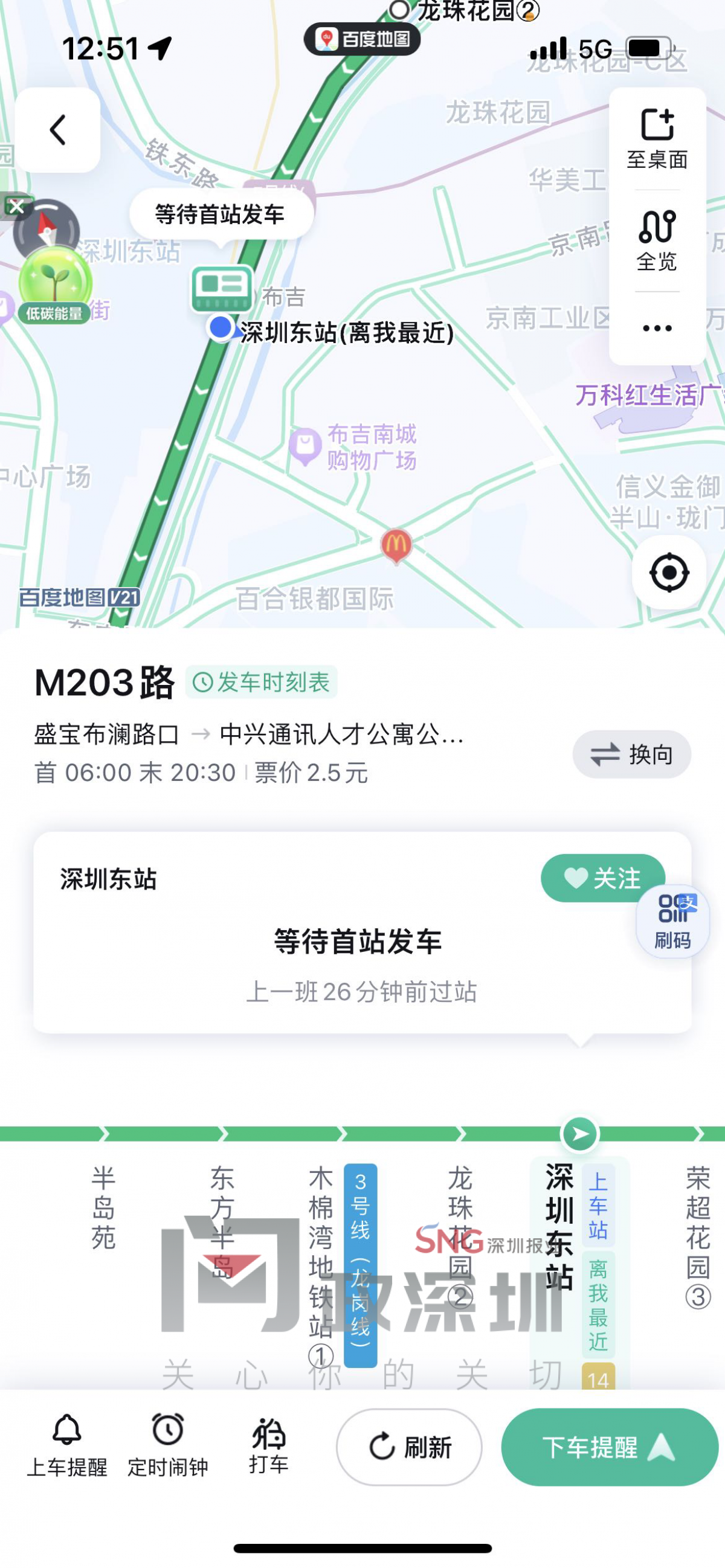Dismiss the floating widget with the X

coord(16,207)
